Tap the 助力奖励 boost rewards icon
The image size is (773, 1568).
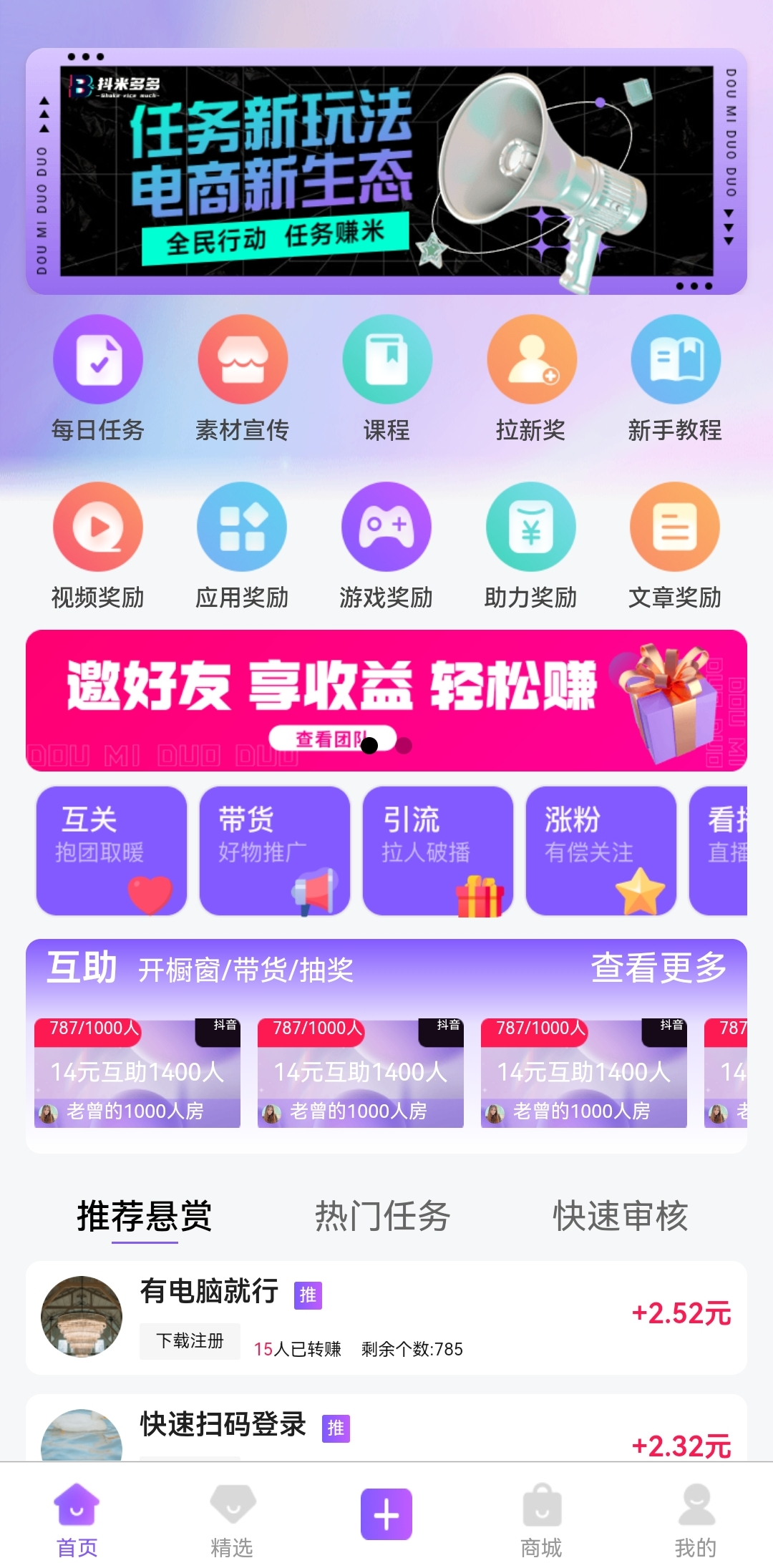(x=530, y=527)
